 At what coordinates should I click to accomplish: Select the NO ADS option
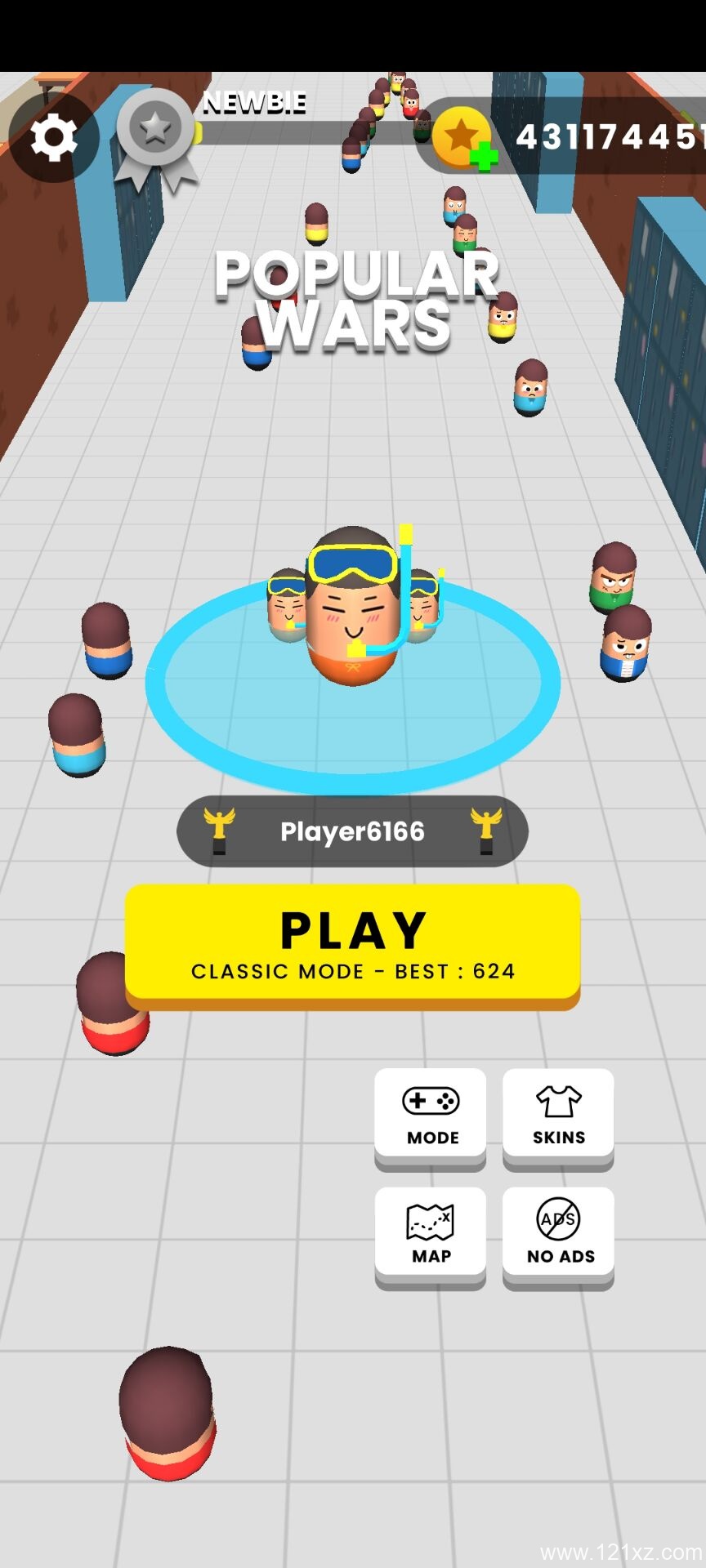558,1234
